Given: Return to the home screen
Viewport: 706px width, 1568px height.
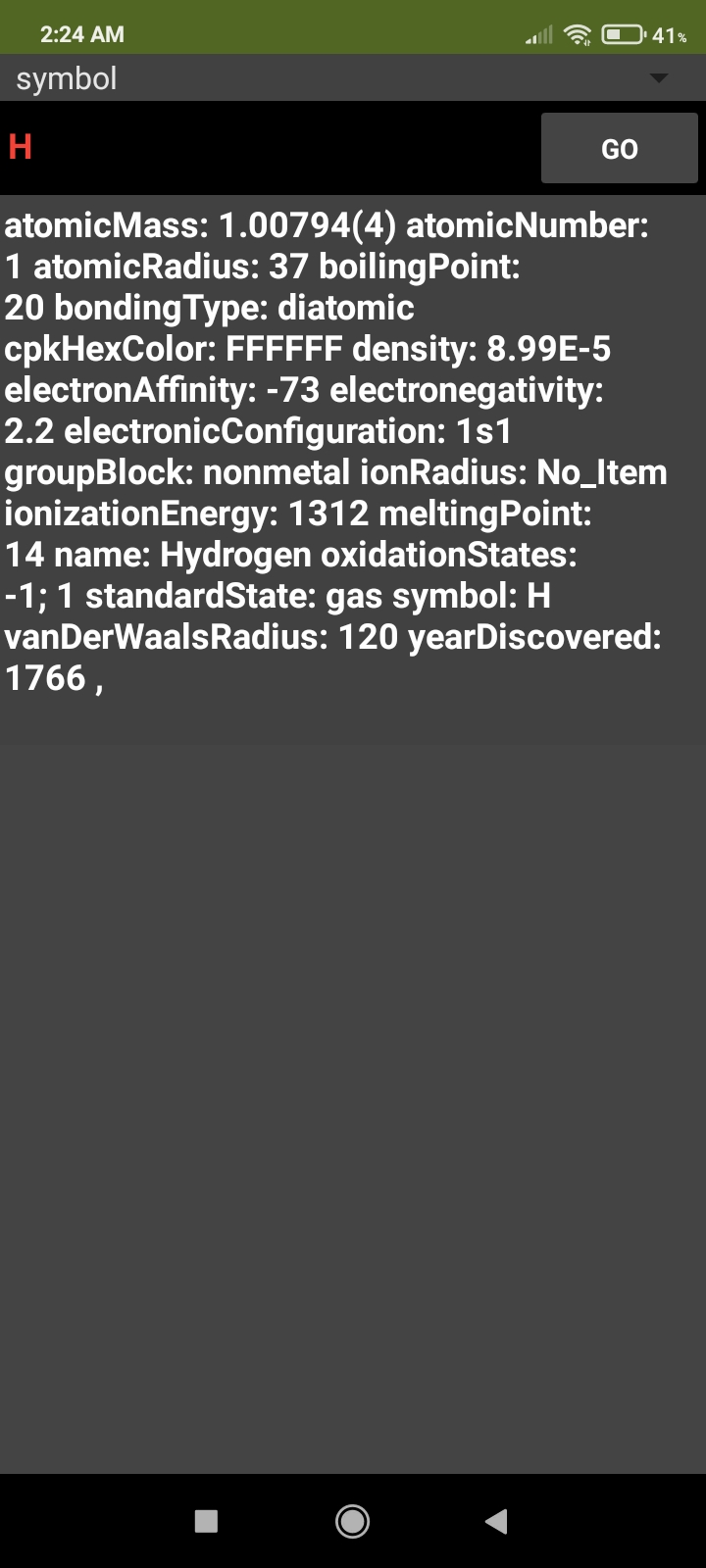Looking at the screenshot, I should click(352, 1521).
